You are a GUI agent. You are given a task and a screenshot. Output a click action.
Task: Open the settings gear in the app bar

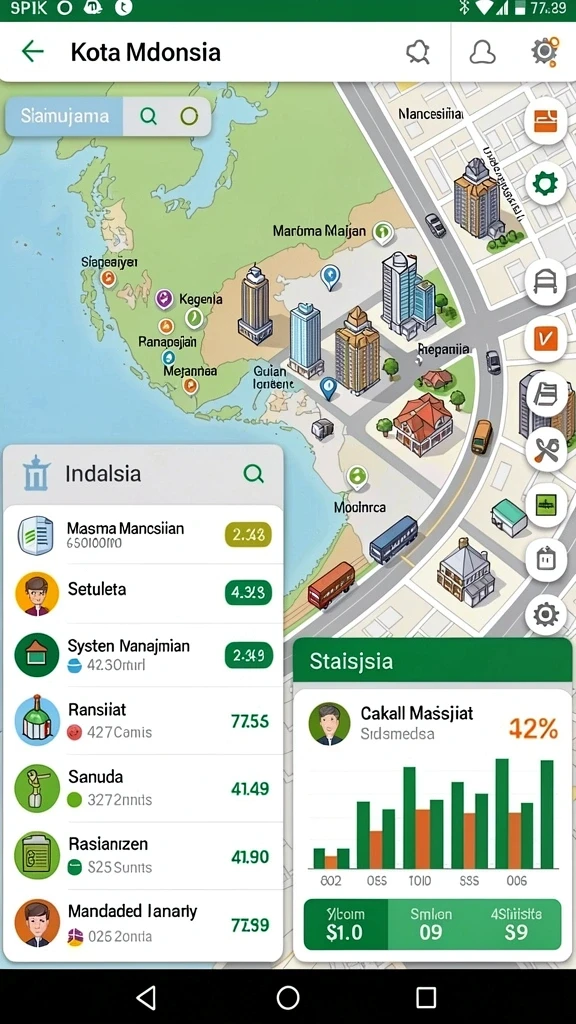(545, 51)
